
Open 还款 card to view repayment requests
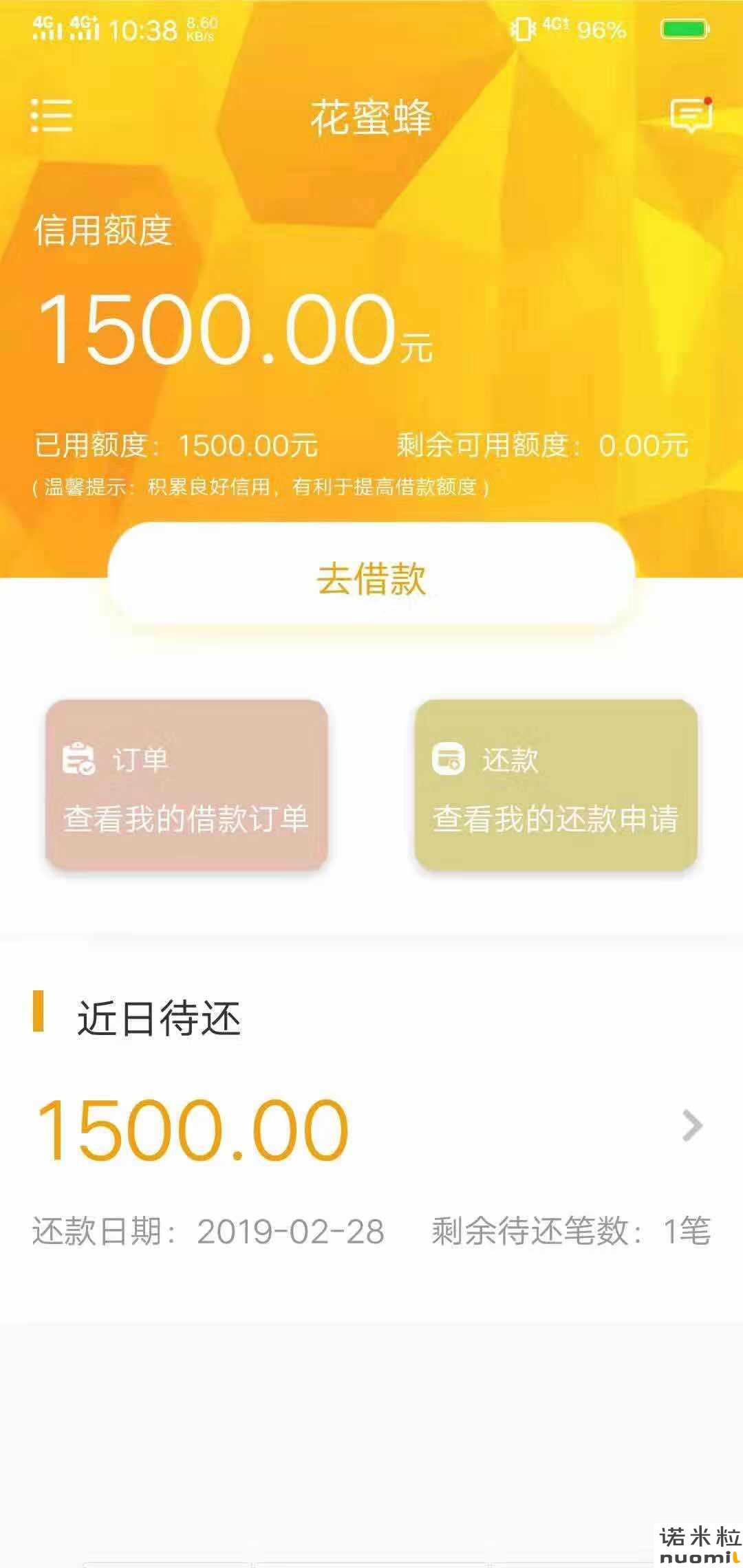tap(556, 785)
